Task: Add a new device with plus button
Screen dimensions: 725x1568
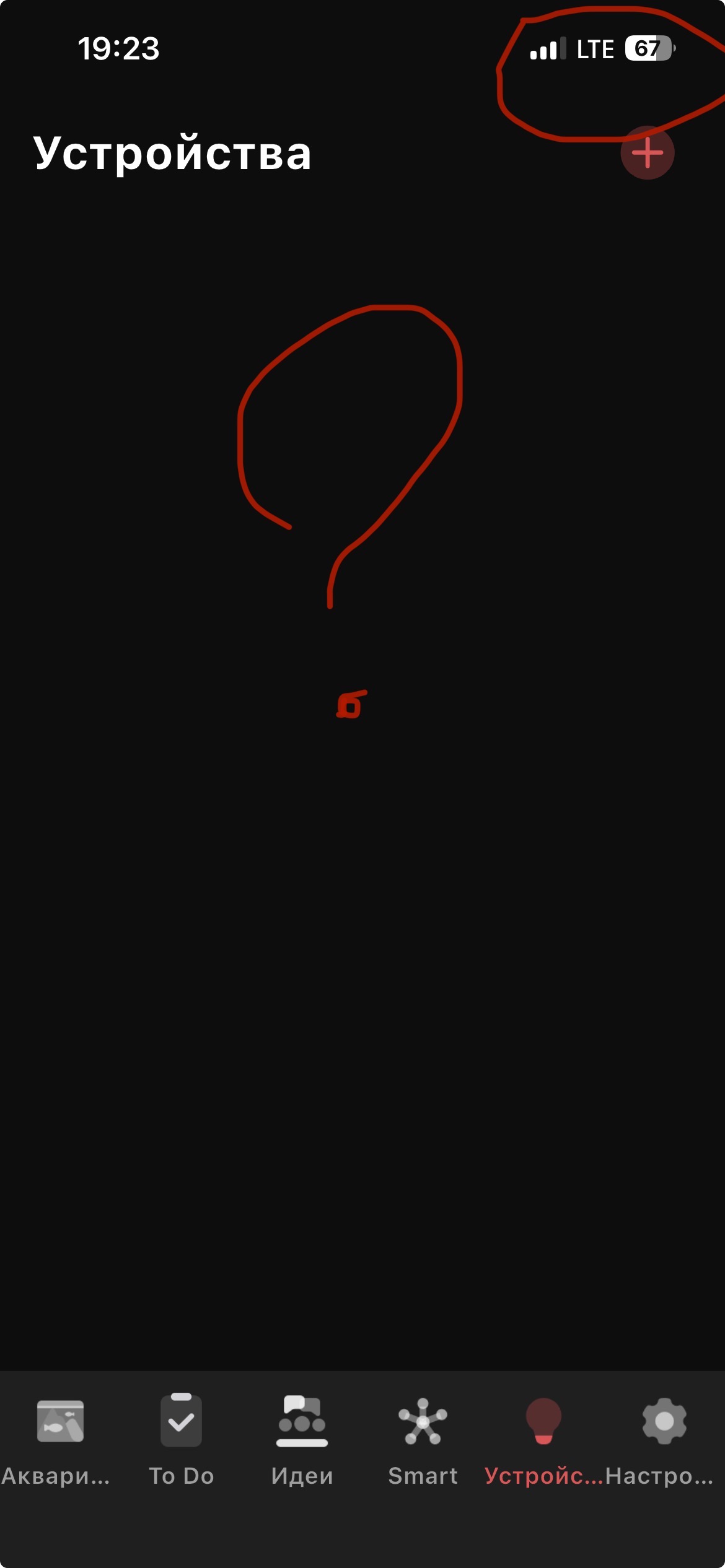Action: click(648, 153)
